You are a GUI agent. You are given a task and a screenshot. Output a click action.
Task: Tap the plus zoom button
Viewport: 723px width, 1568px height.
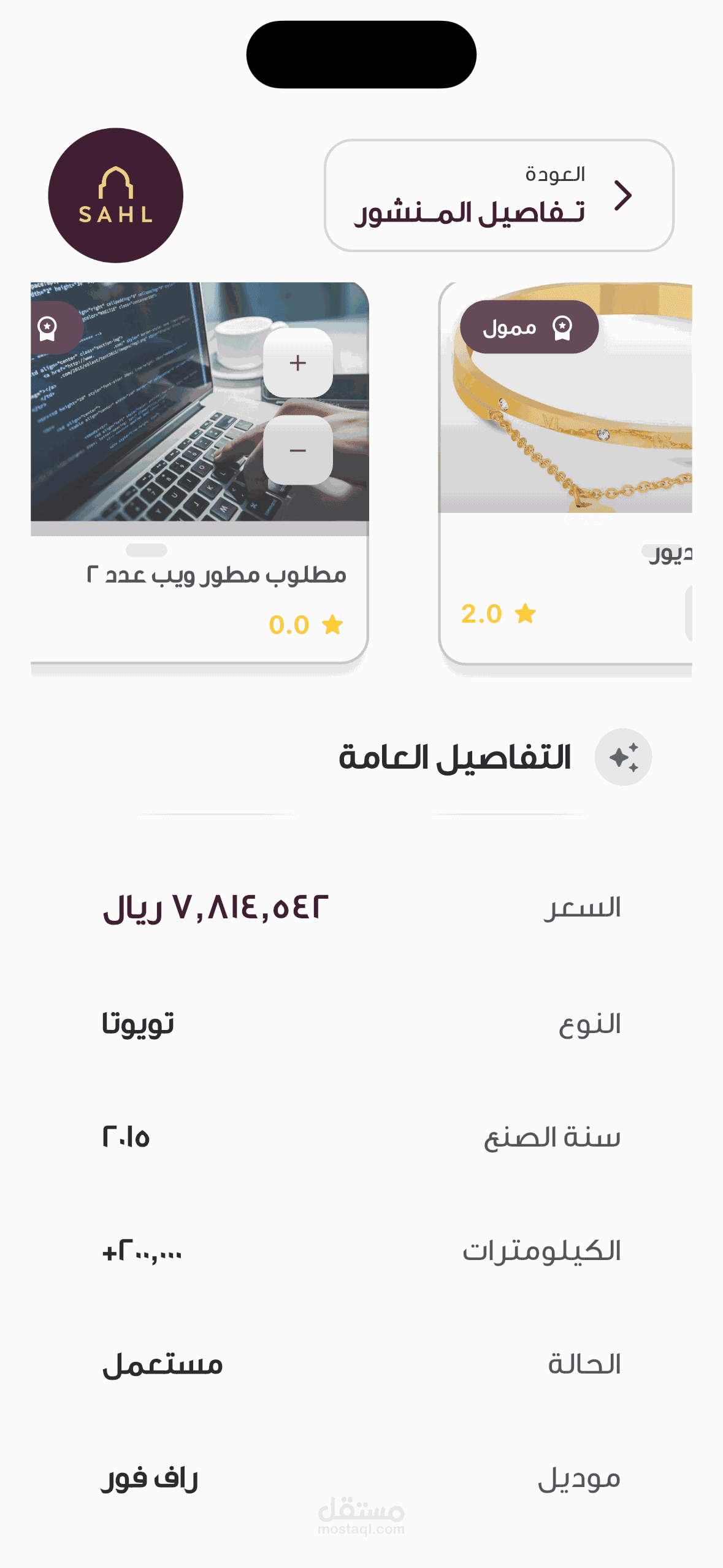coord(298,363)
